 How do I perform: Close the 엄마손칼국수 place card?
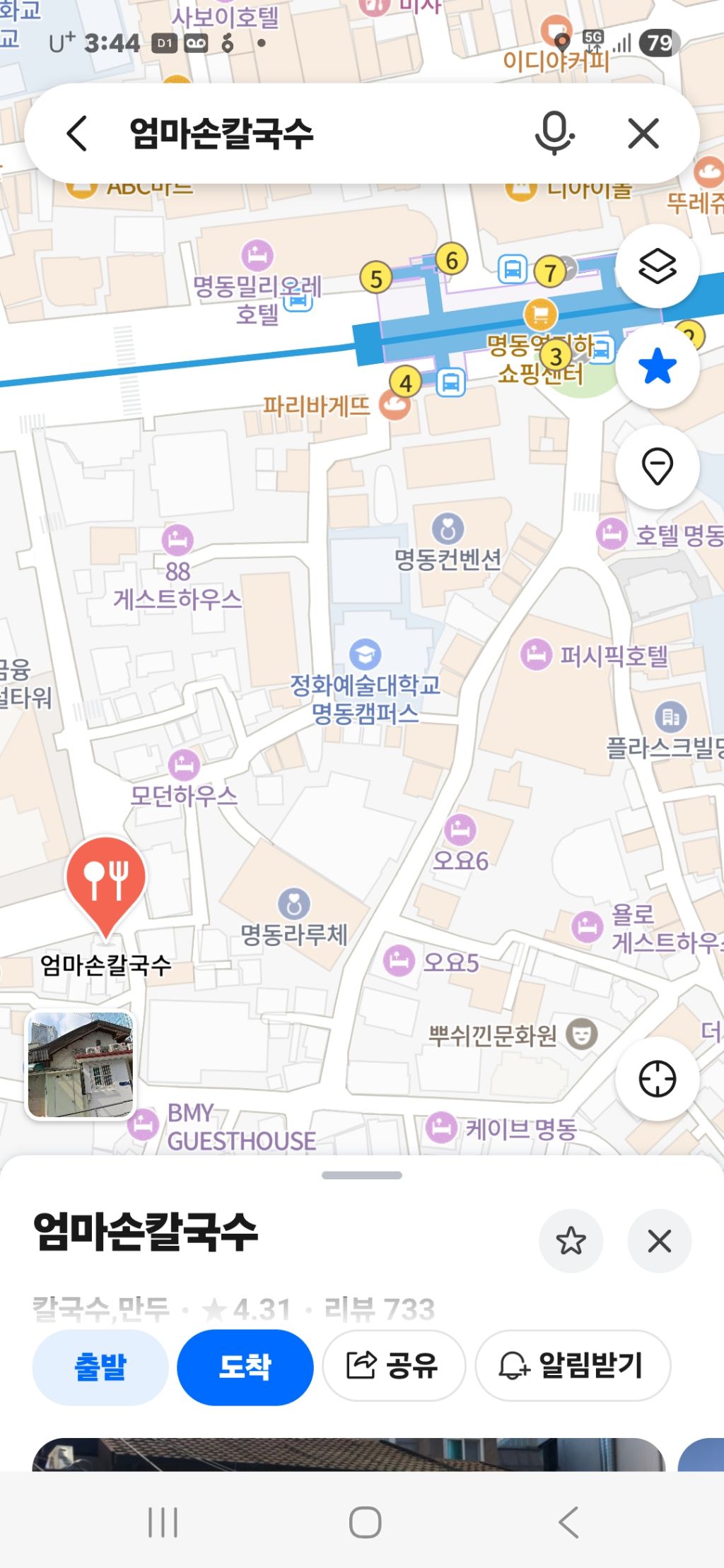pos(659,1241)
